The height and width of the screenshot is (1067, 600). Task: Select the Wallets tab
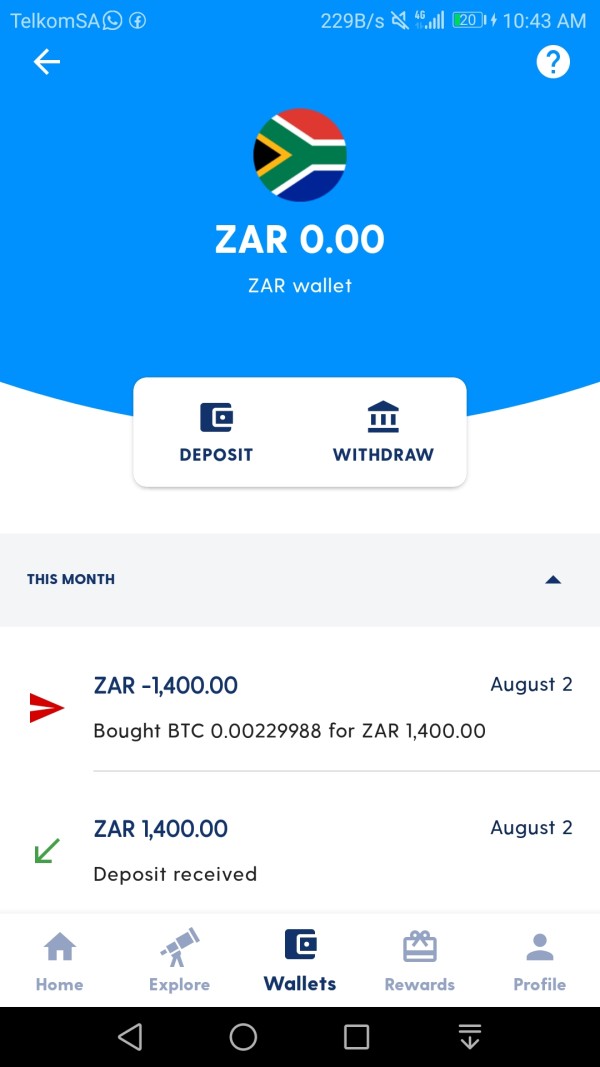pyautogui.click(x=300, y=961)
